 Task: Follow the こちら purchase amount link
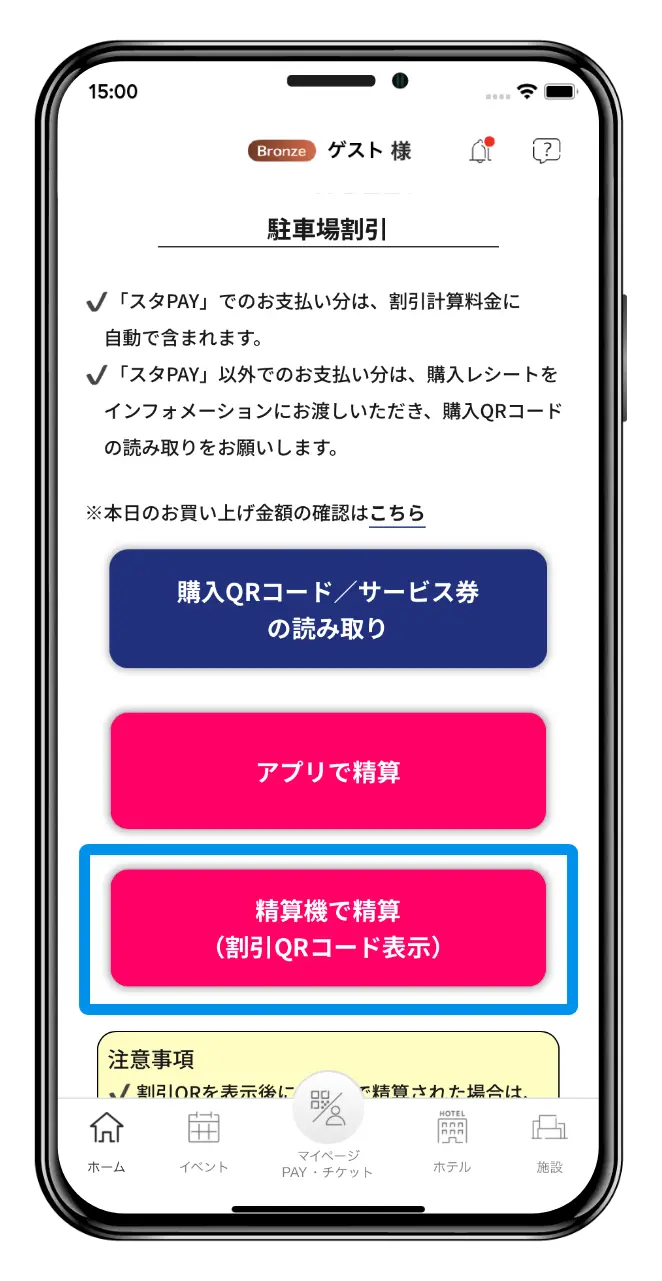click(x=397, y=513)
